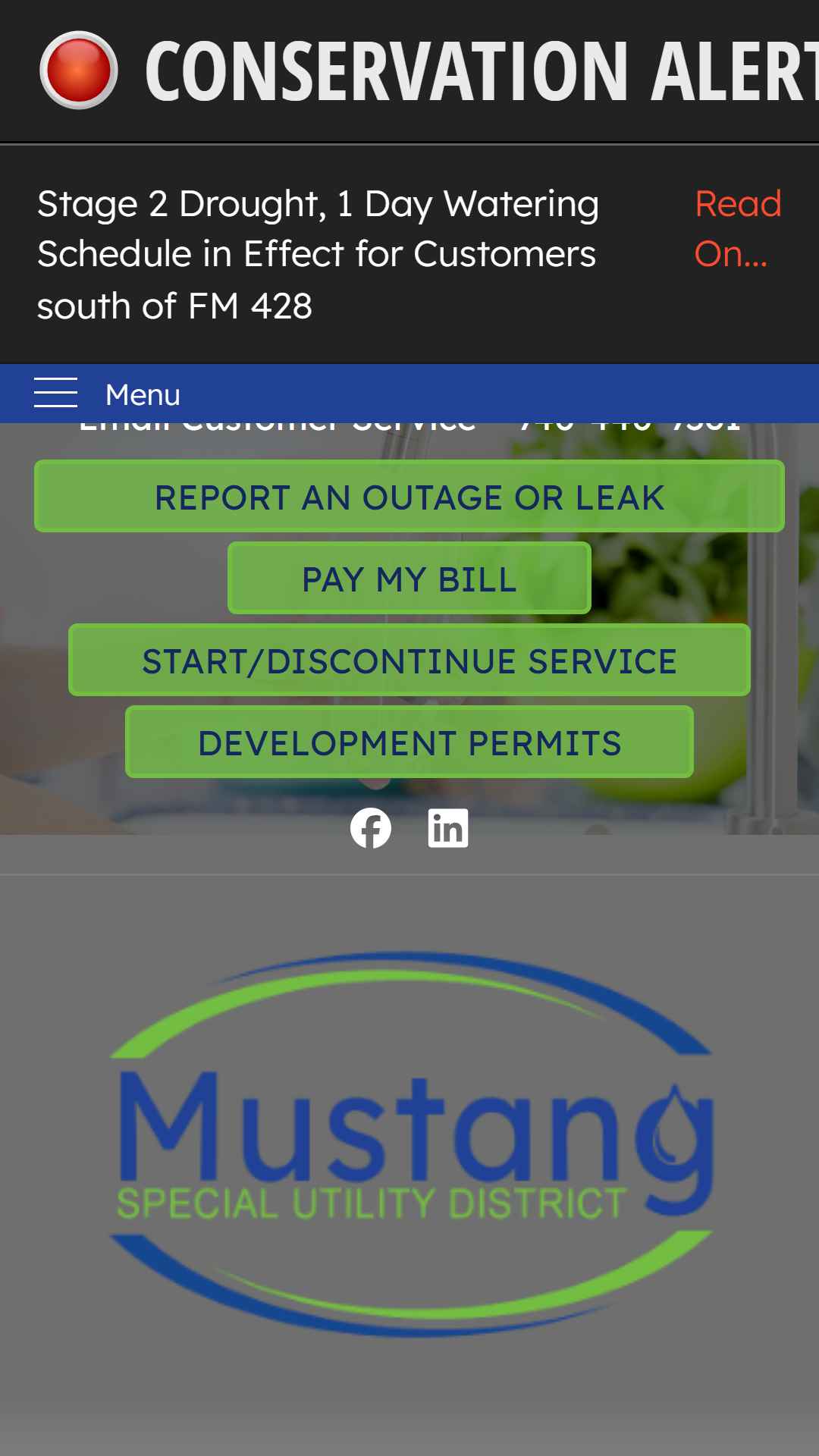This screenshot has height=1456, width=819.
Task: Select the Pay My Bill button
Action: click(x=409, y=579)
